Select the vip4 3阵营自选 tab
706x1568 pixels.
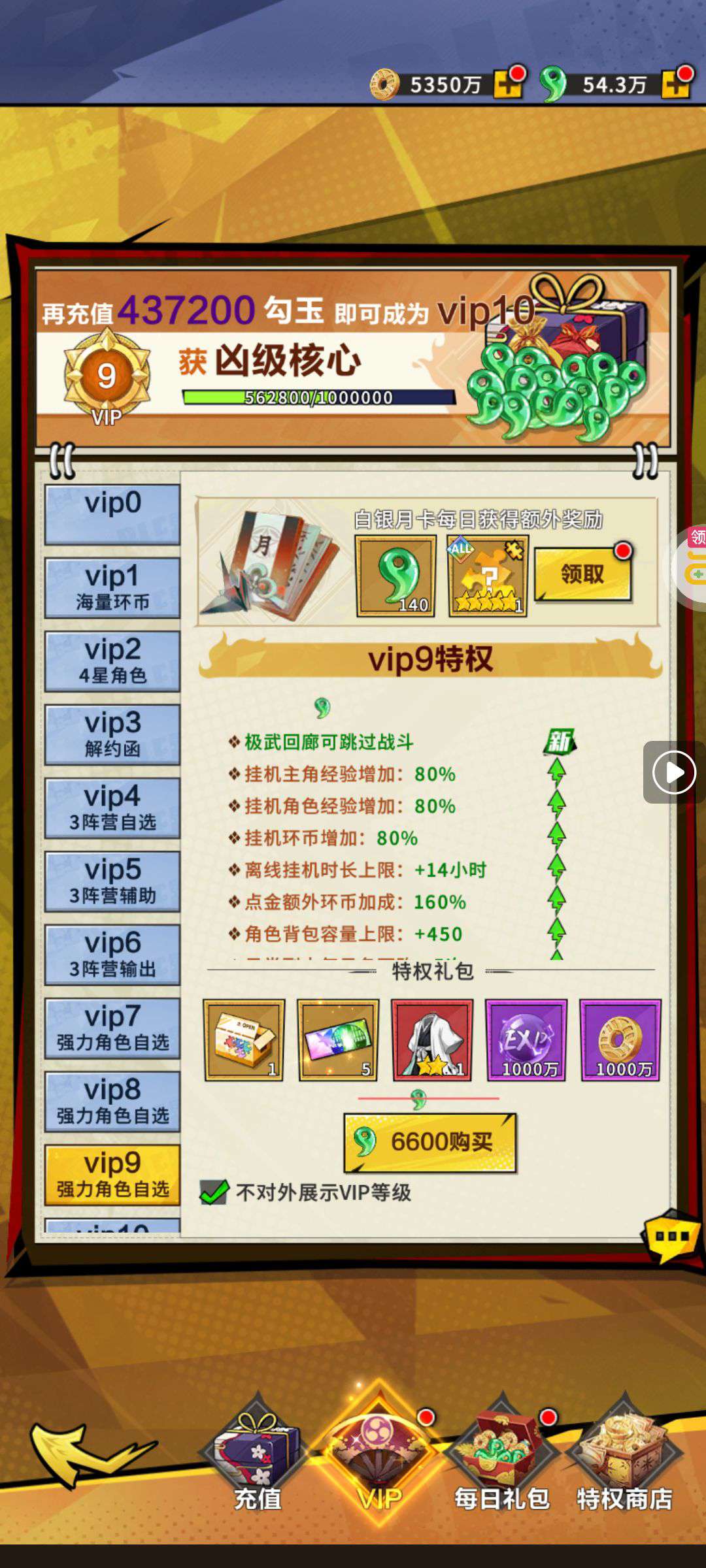coord(112,808)
